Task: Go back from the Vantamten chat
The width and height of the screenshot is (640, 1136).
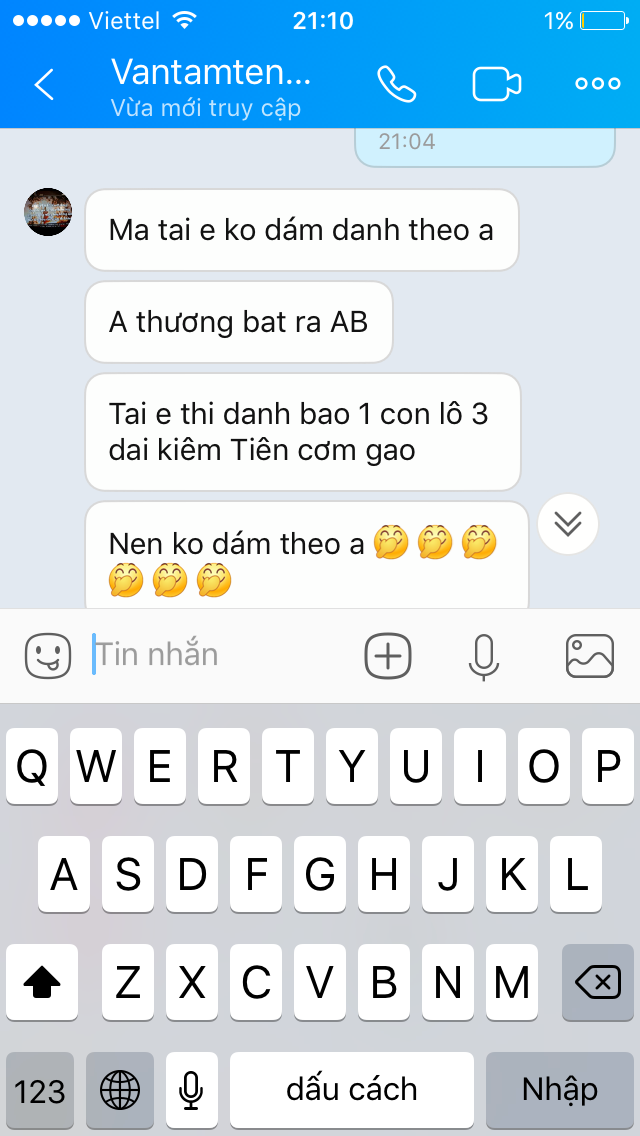Action: point(44,84)
